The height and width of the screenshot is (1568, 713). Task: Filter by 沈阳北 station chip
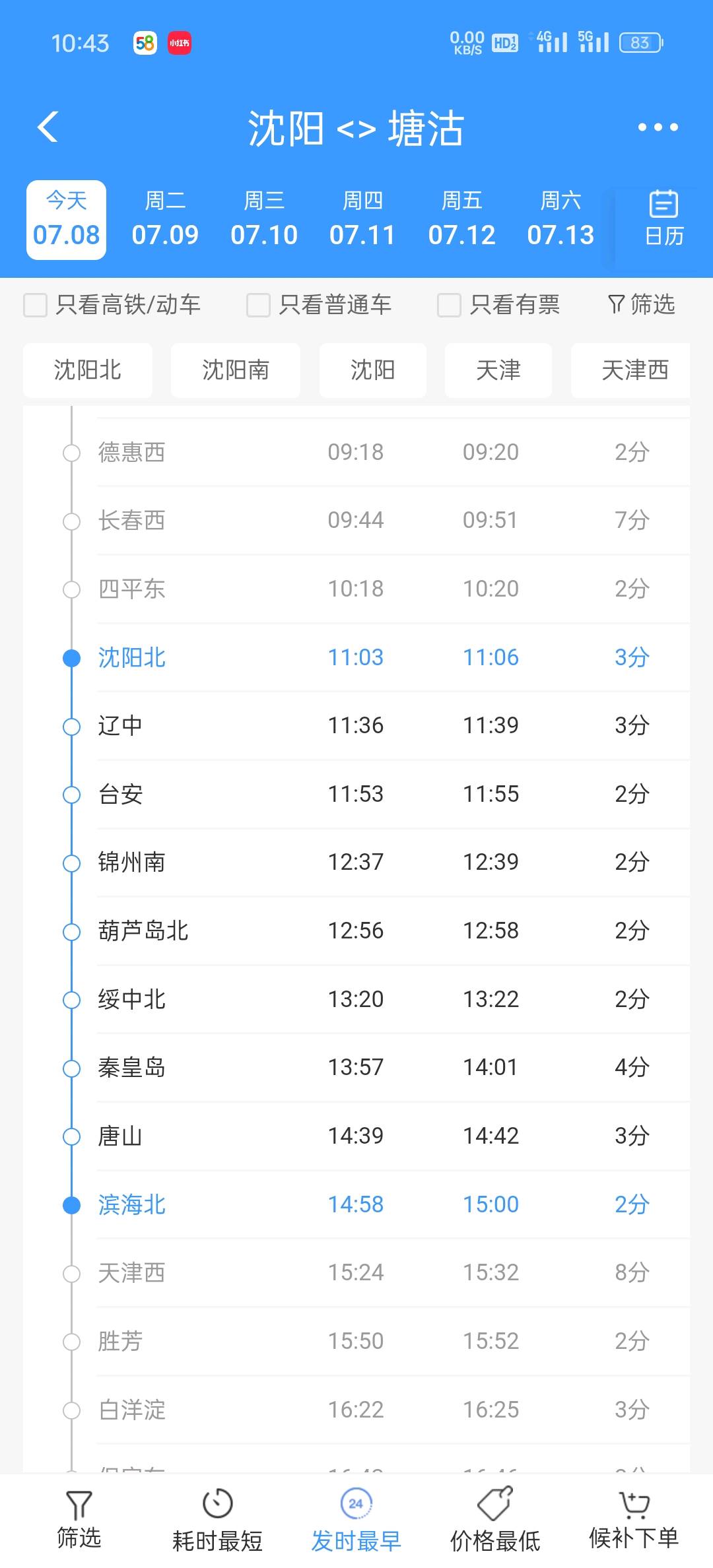coord(88,370)
